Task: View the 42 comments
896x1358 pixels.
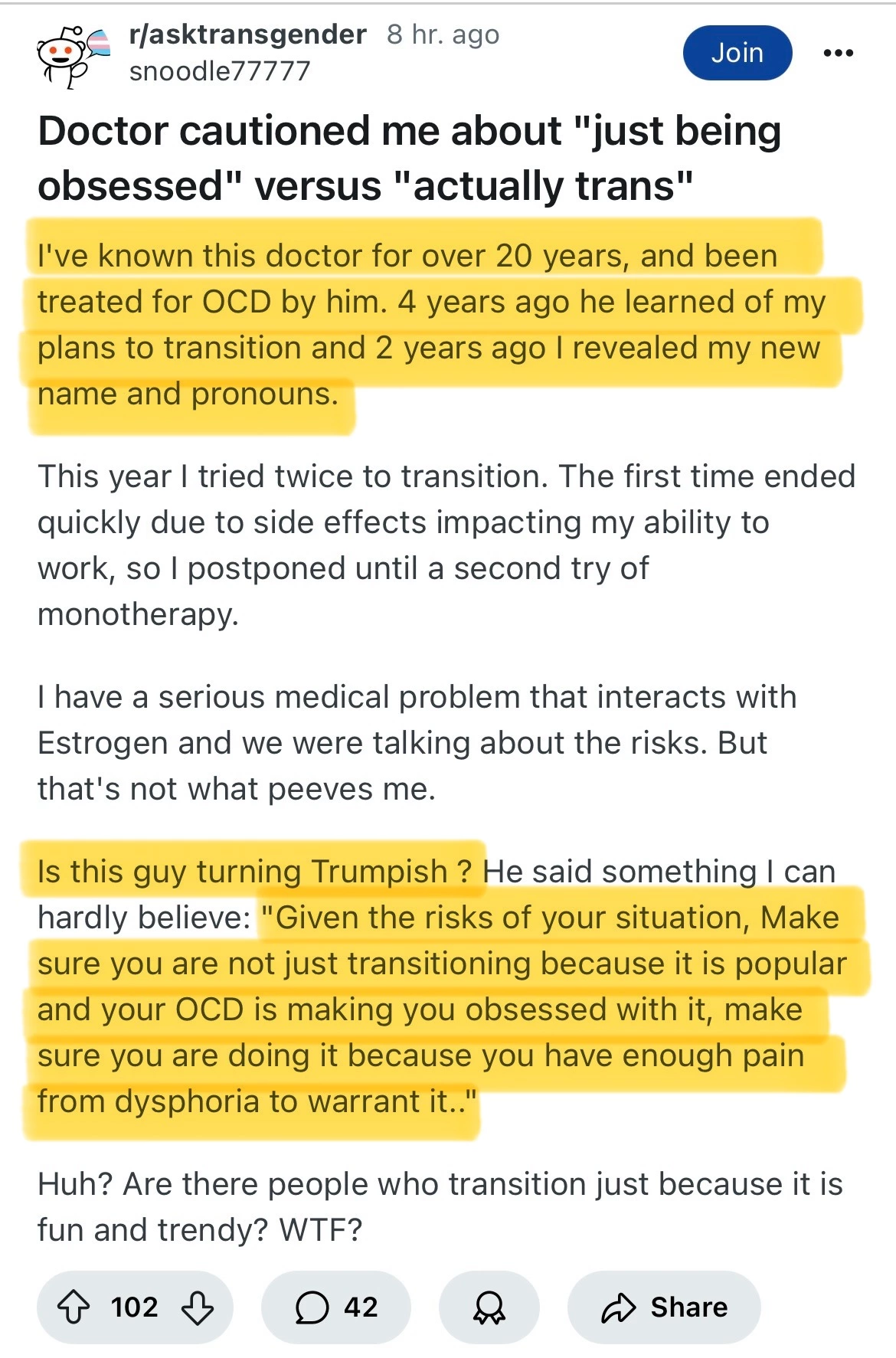Action: 336,1307
